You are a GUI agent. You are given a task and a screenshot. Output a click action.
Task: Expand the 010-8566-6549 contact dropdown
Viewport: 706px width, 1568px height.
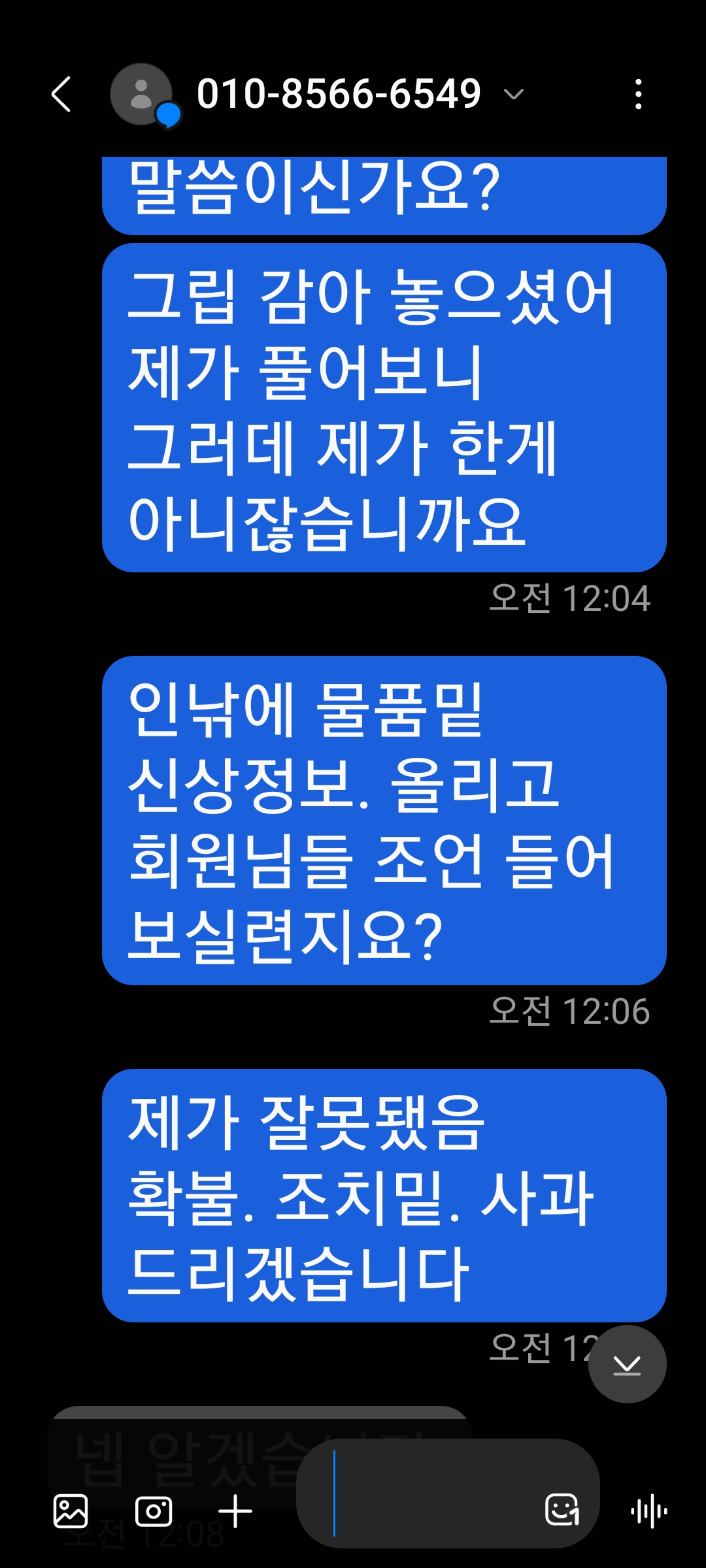point(514,94)
